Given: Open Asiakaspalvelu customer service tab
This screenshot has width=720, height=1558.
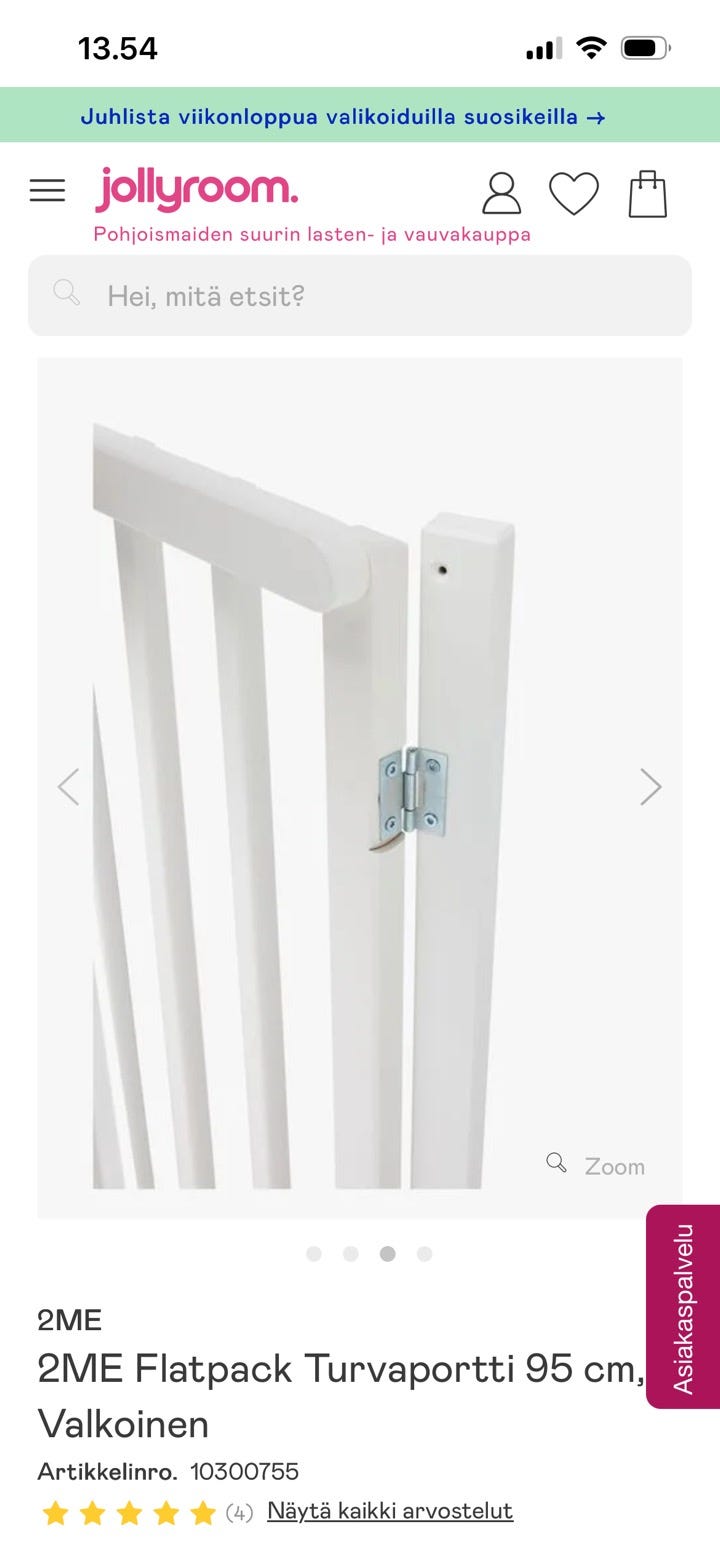Looking at the screenshot, I should point(683,1307).
